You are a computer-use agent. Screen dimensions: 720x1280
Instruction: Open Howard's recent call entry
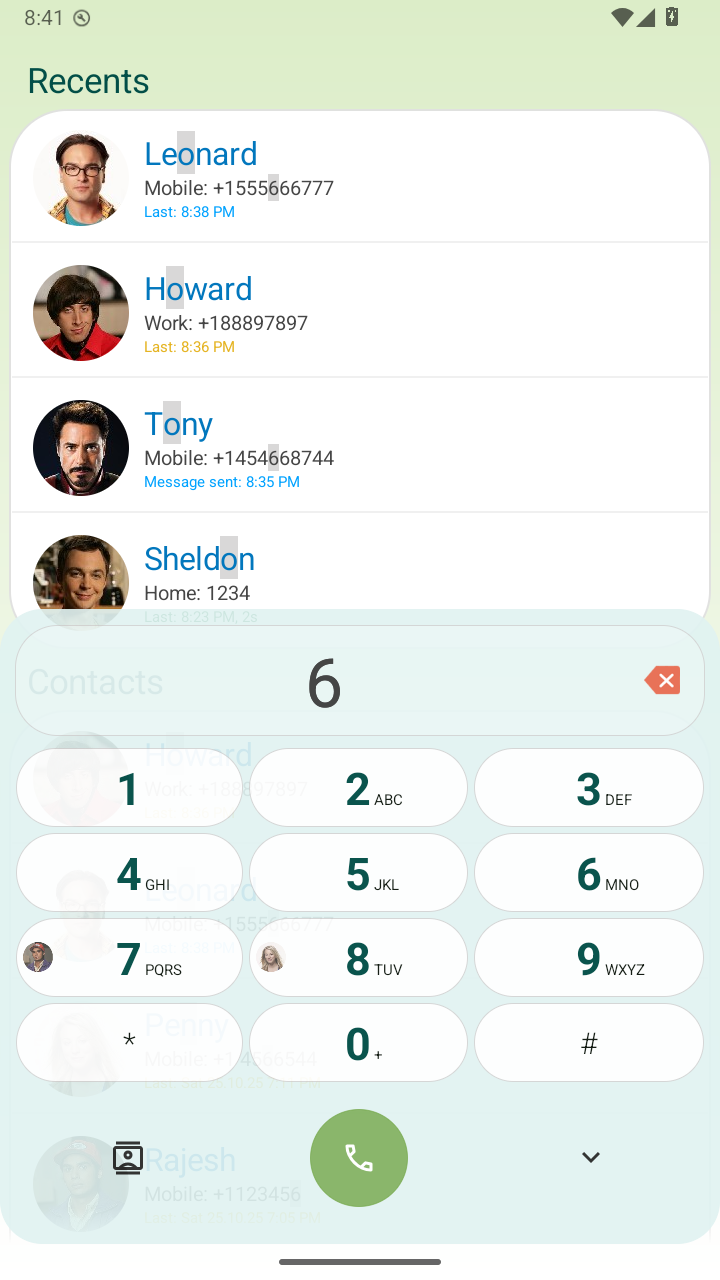pyautogui.click(x=360, y=312)
